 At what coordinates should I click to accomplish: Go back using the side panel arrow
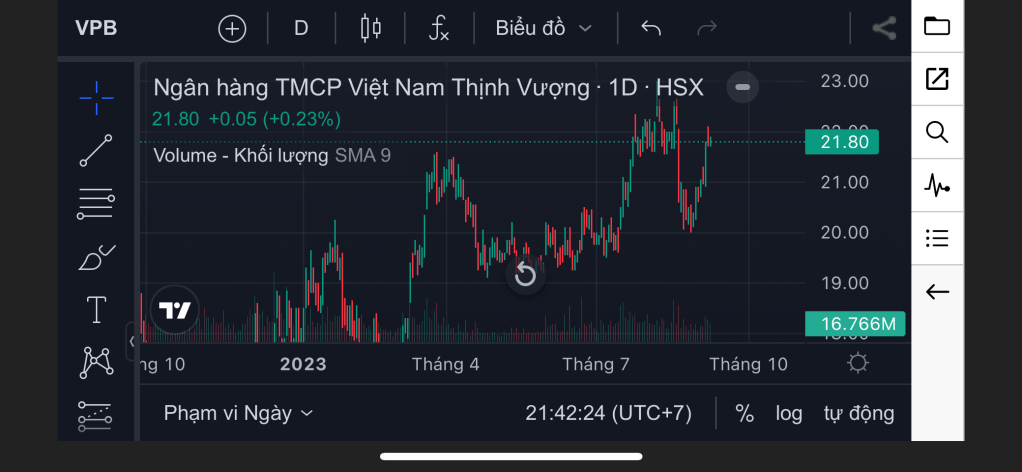tap(937, 292)
